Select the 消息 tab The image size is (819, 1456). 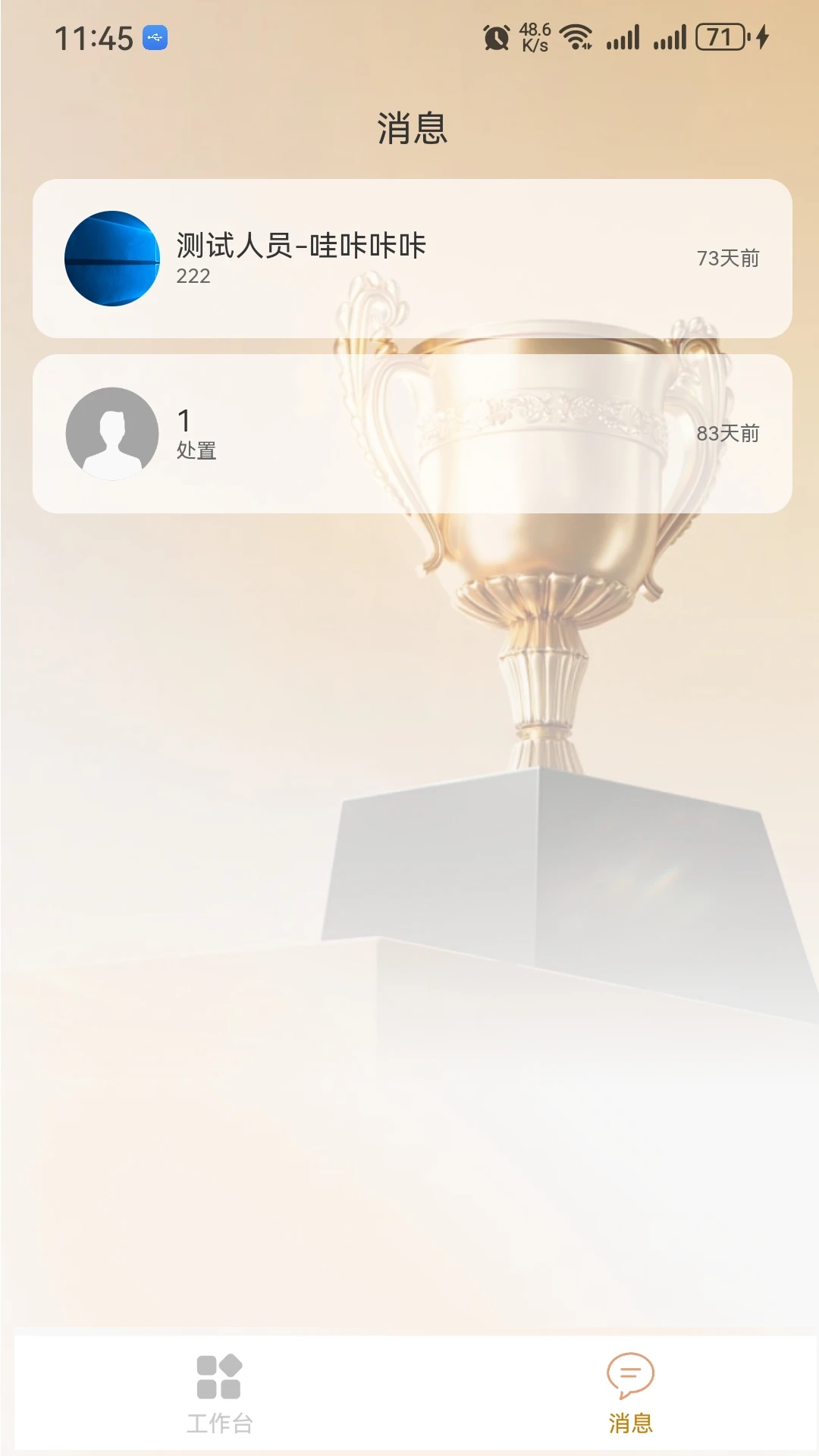point(630,1394)
